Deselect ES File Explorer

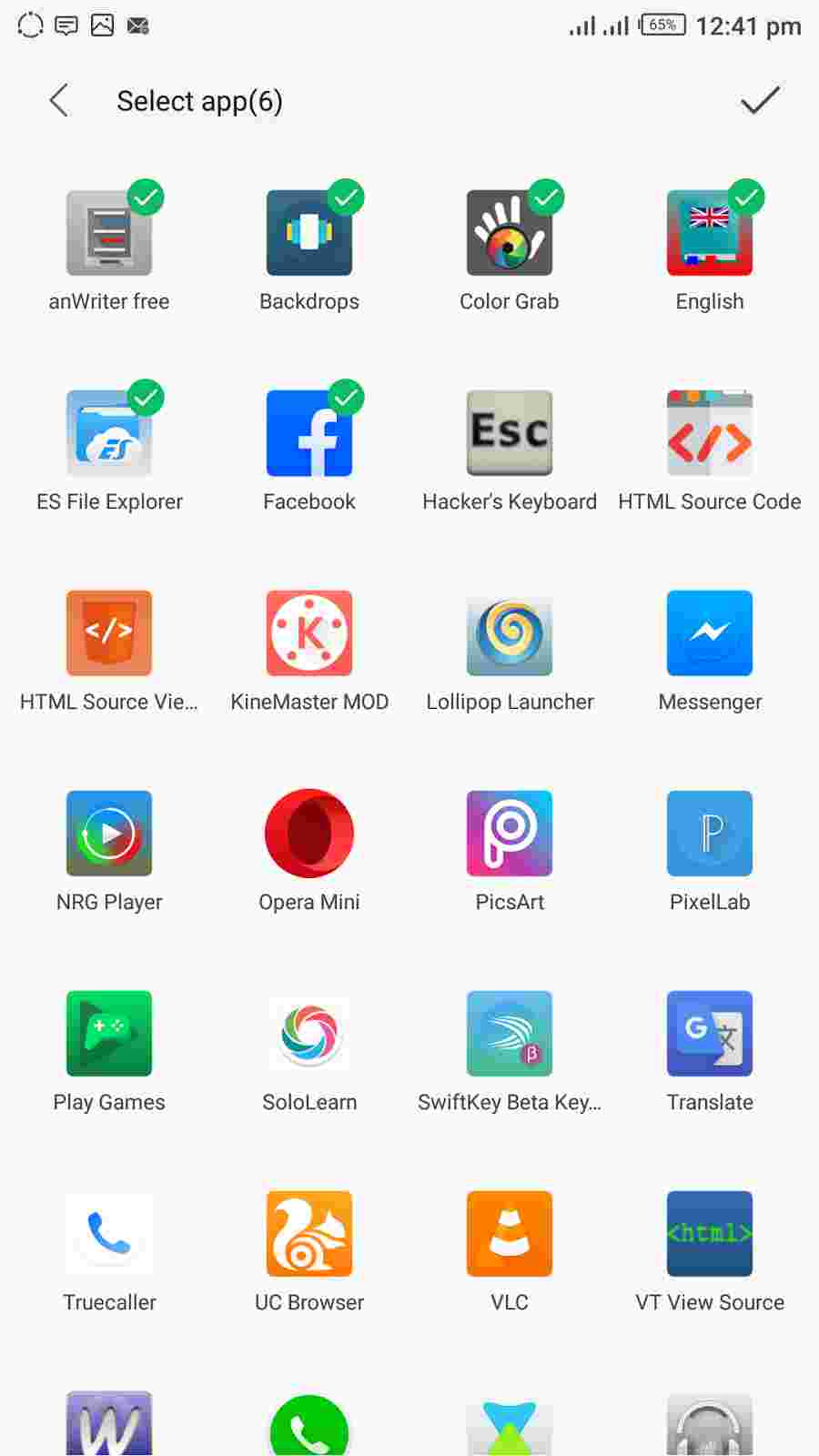(x=109, y=434)
